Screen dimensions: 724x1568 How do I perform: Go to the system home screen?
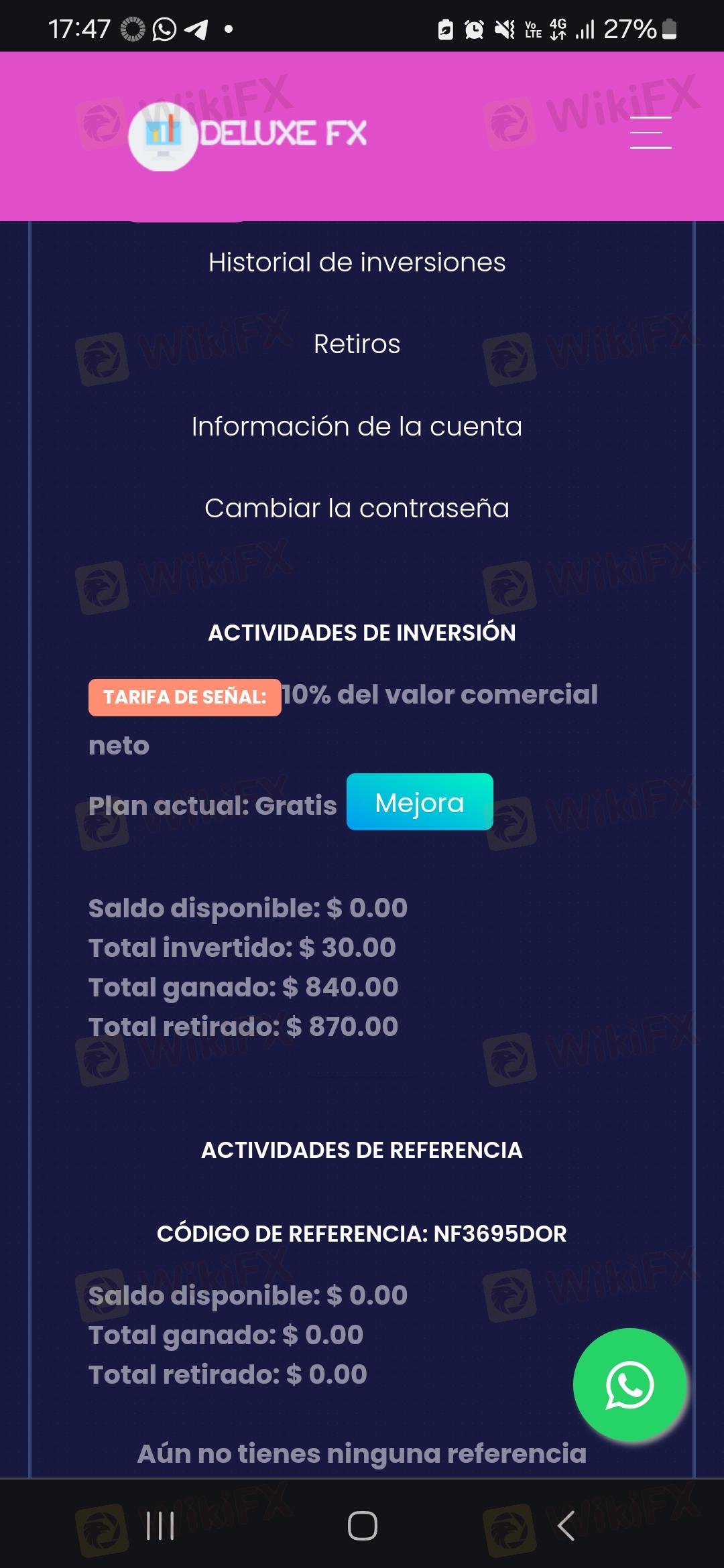point(362,1526)
